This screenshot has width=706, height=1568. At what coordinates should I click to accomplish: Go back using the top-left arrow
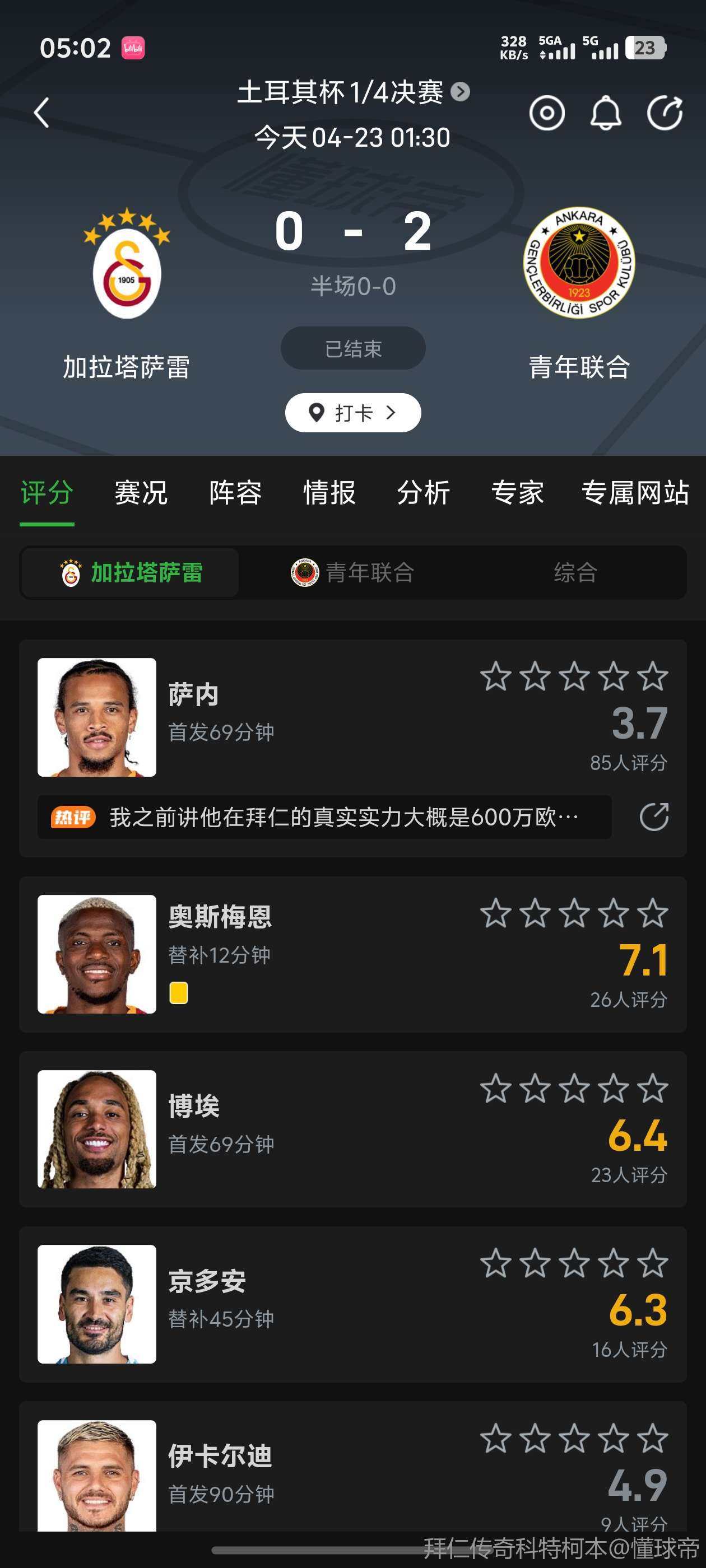point(41,113)
